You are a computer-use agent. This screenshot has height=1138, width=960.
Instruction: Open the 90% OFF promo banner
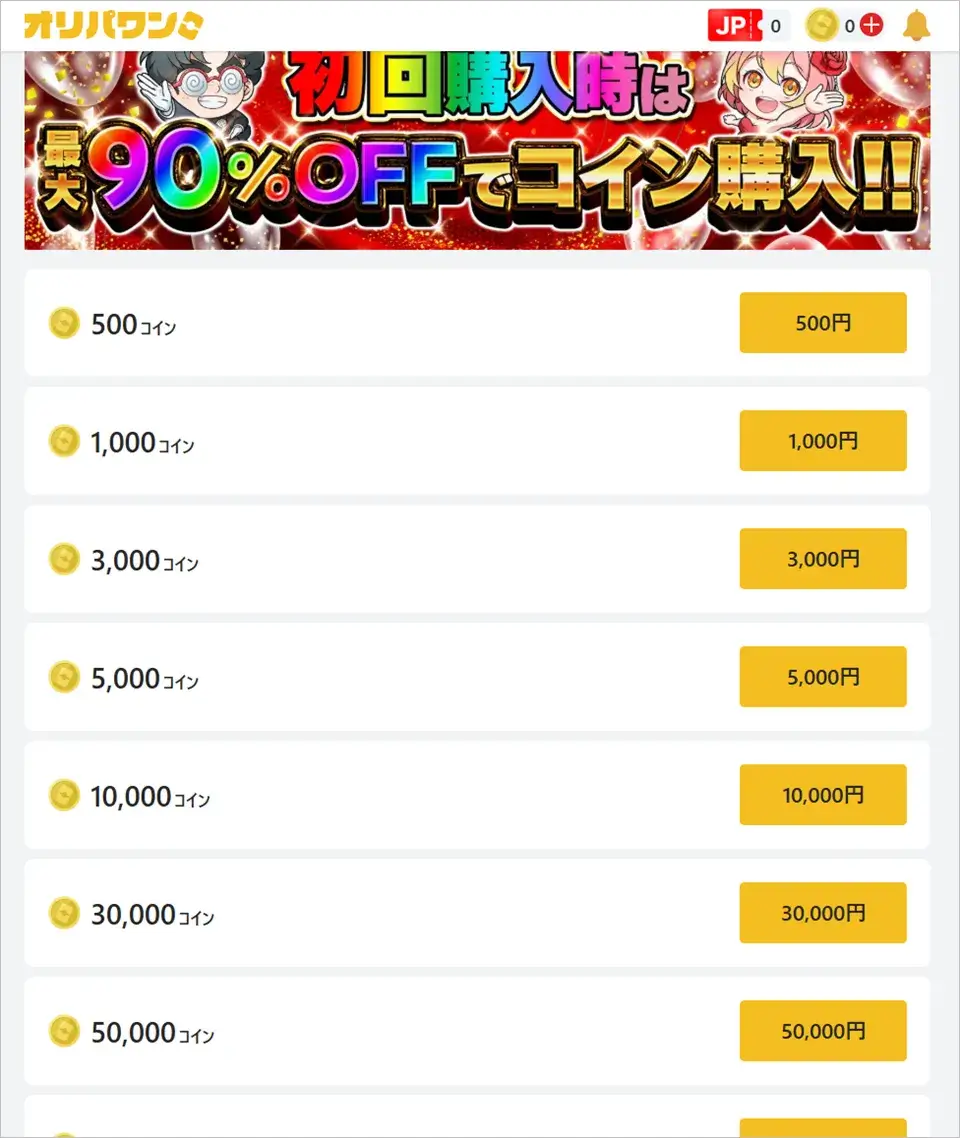coord(477,148)
